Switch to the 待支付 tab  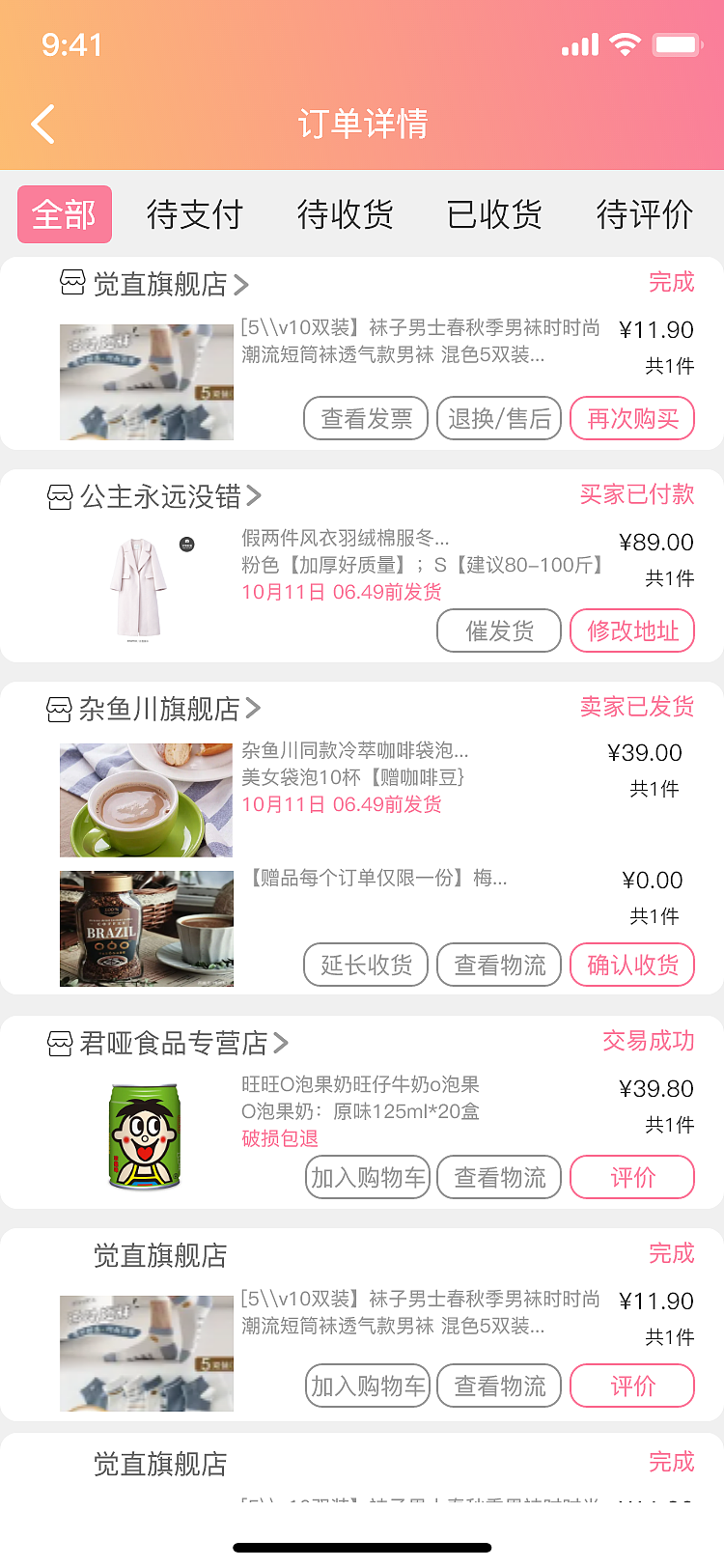pos(195,215)
